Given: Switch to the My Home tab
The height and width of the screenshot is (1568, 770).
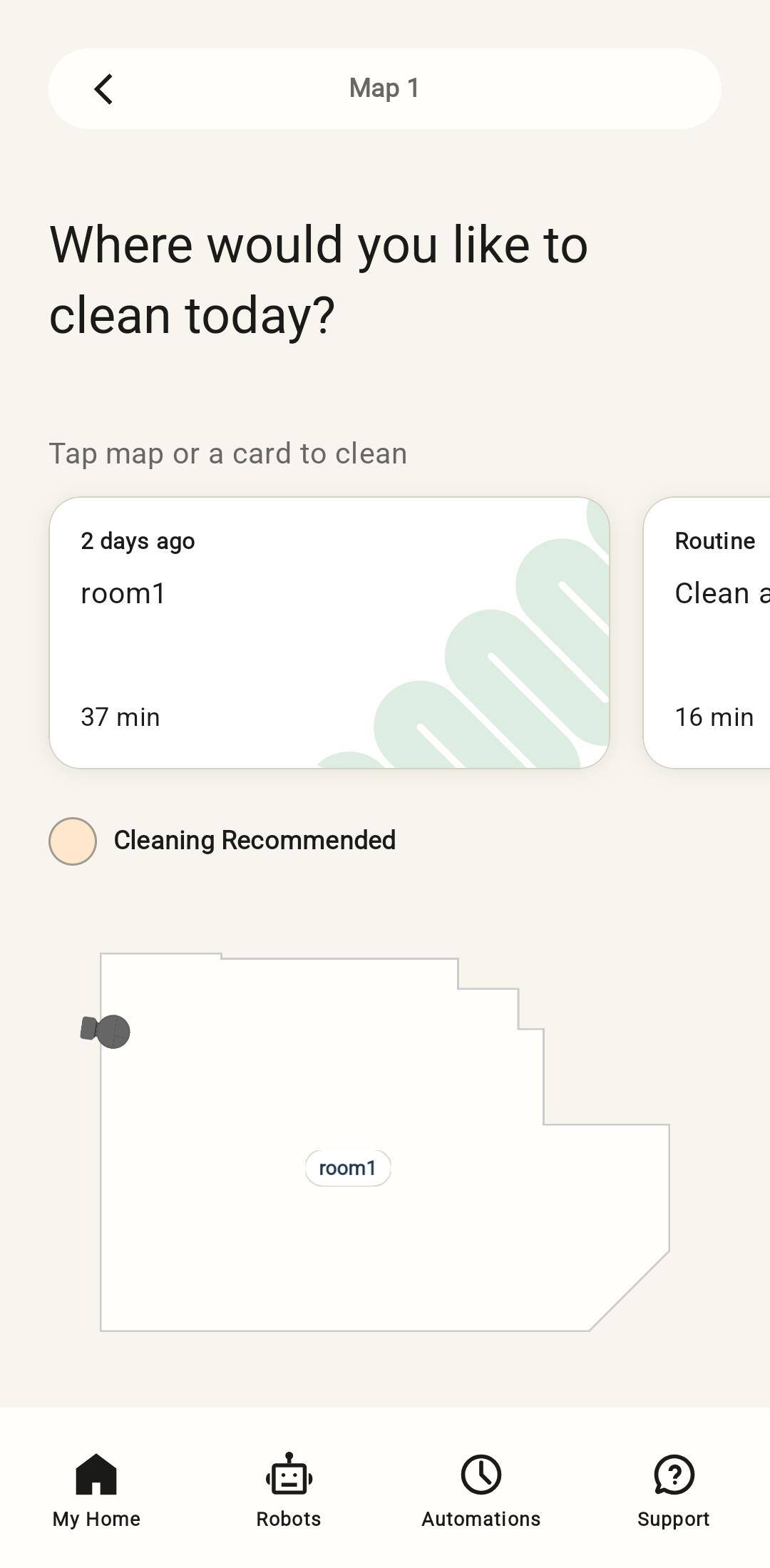Looking at the screenshot, I should click(96, 1490).
